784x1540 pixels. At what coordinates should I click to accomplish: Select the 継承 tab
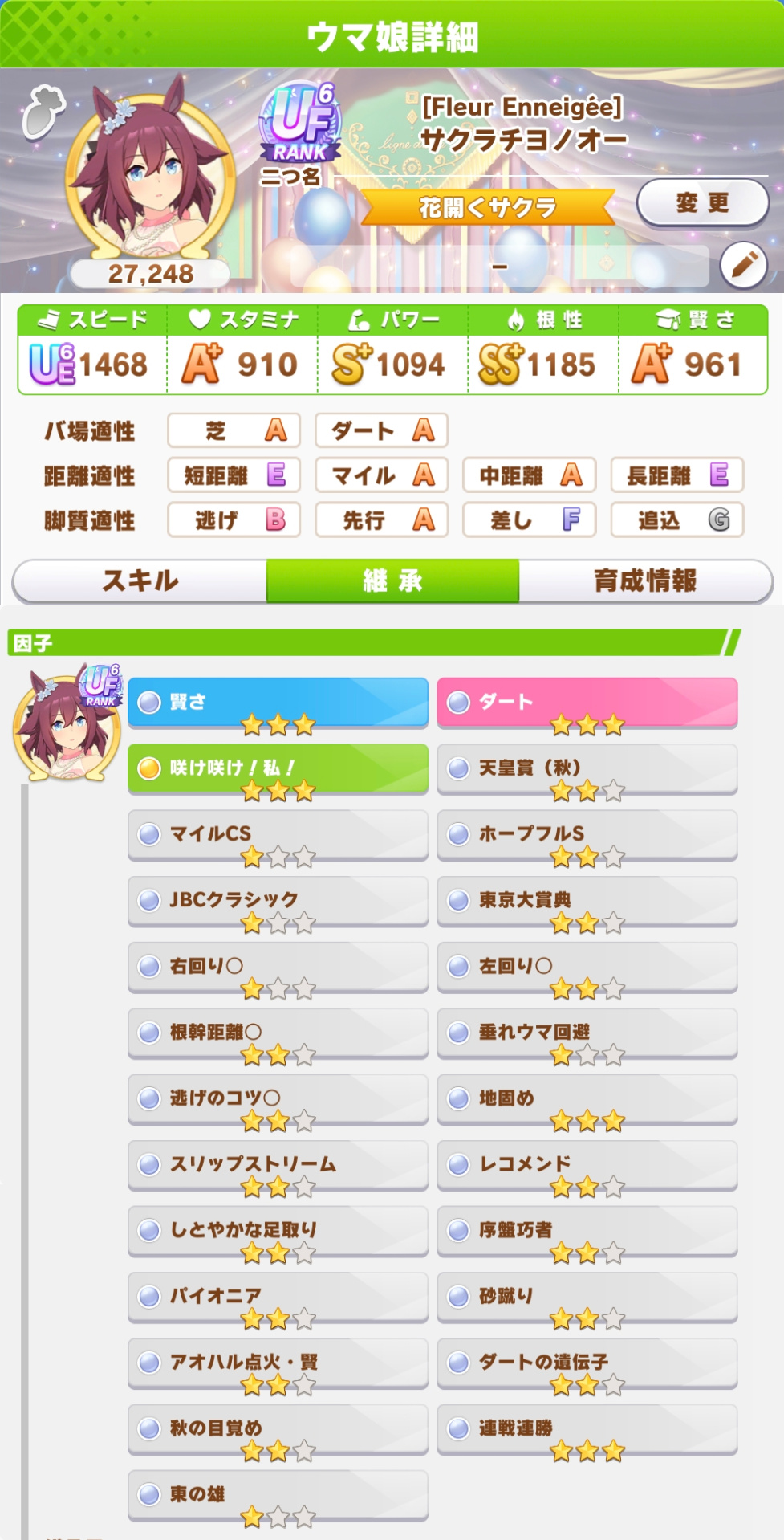pyautogui.click(x=392, y=581)
